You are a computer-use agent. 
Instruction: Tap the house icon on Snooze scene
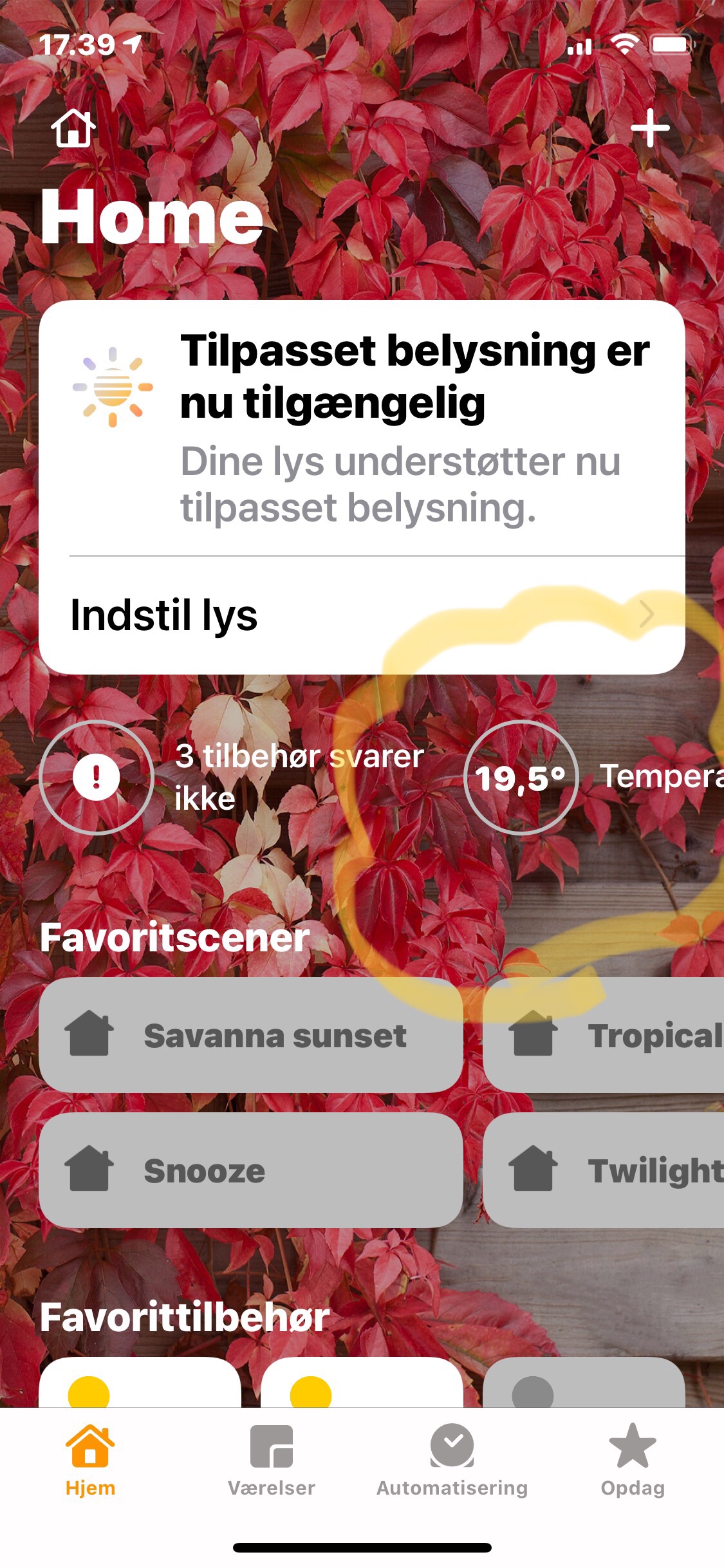tap(90, 1170)
